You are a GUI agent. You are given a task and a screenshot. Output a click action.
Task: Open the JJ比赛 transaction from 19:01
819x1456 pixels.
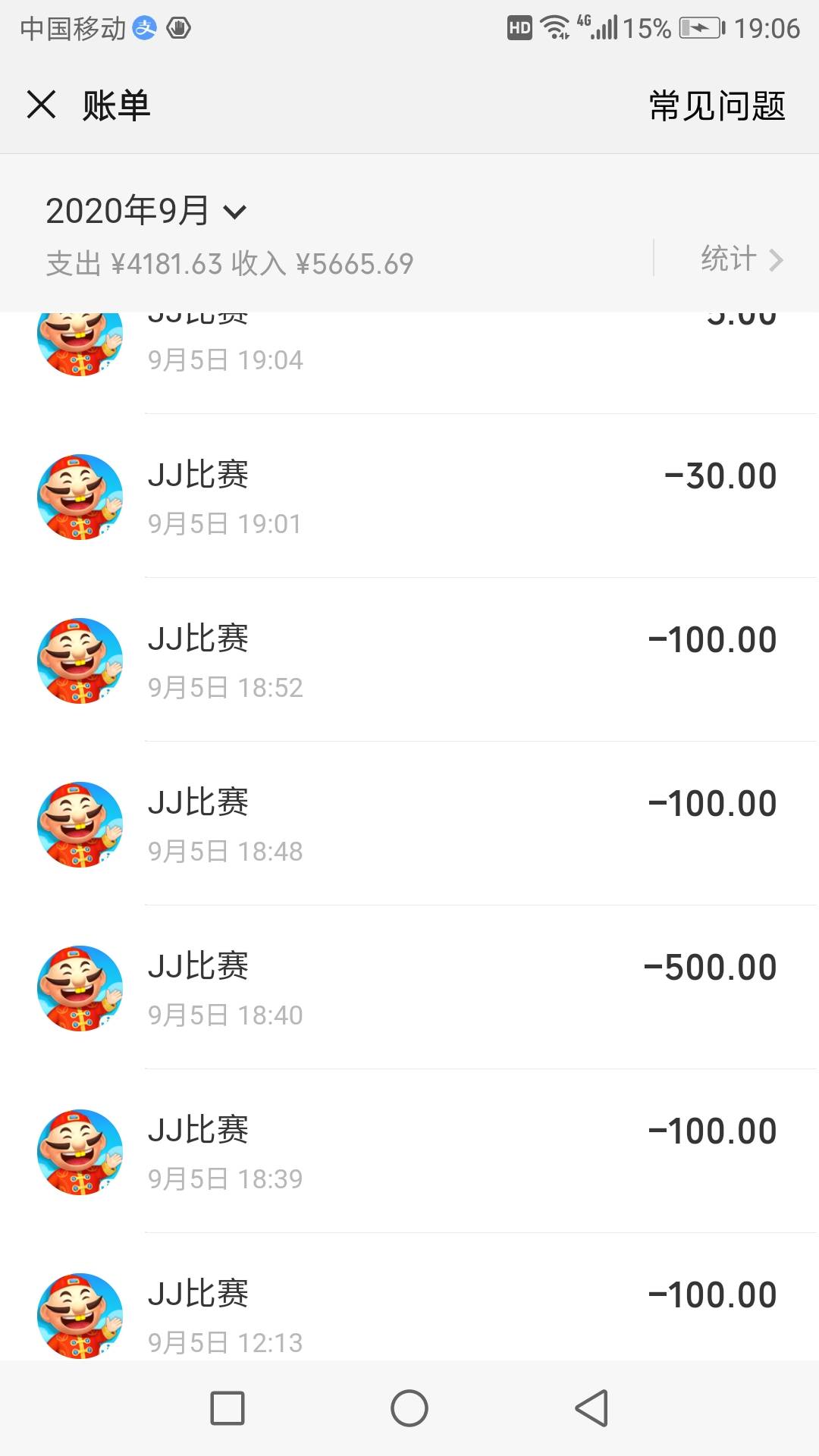409,497
